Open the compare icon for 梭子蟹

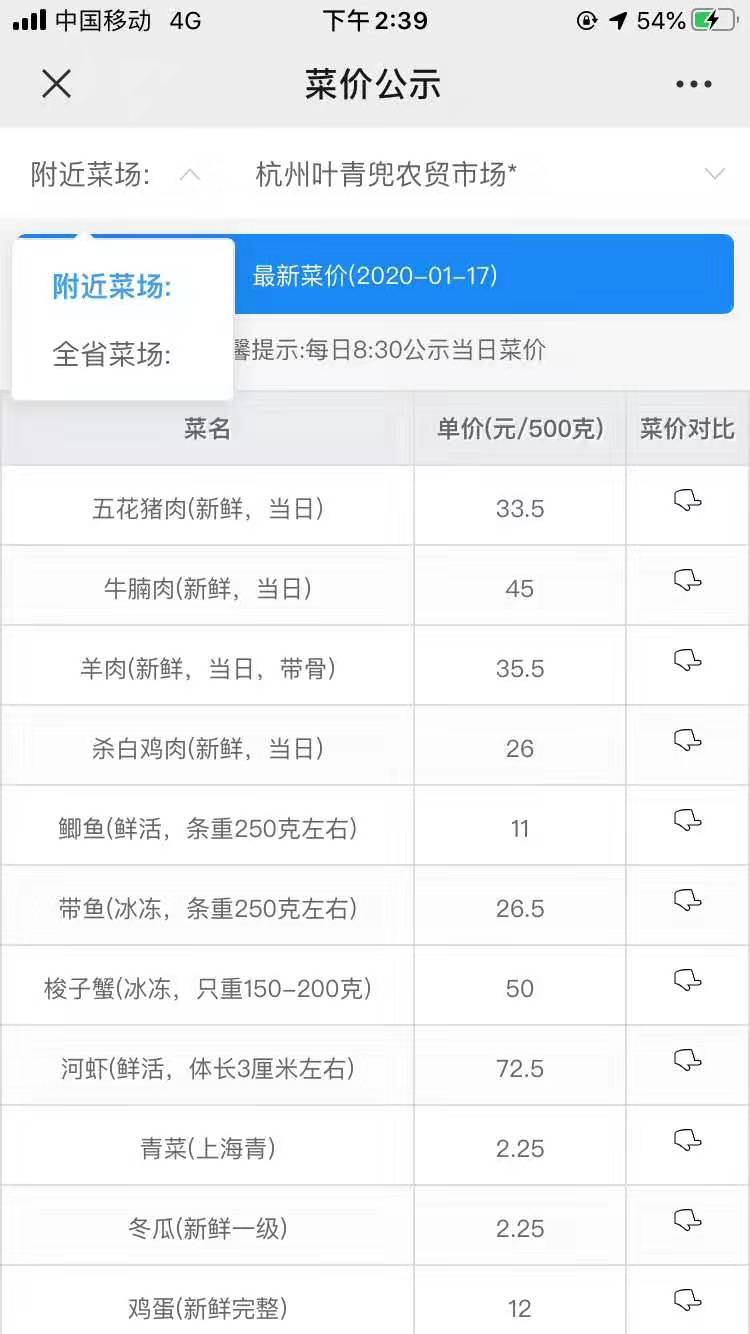click(x=688, y=980)
